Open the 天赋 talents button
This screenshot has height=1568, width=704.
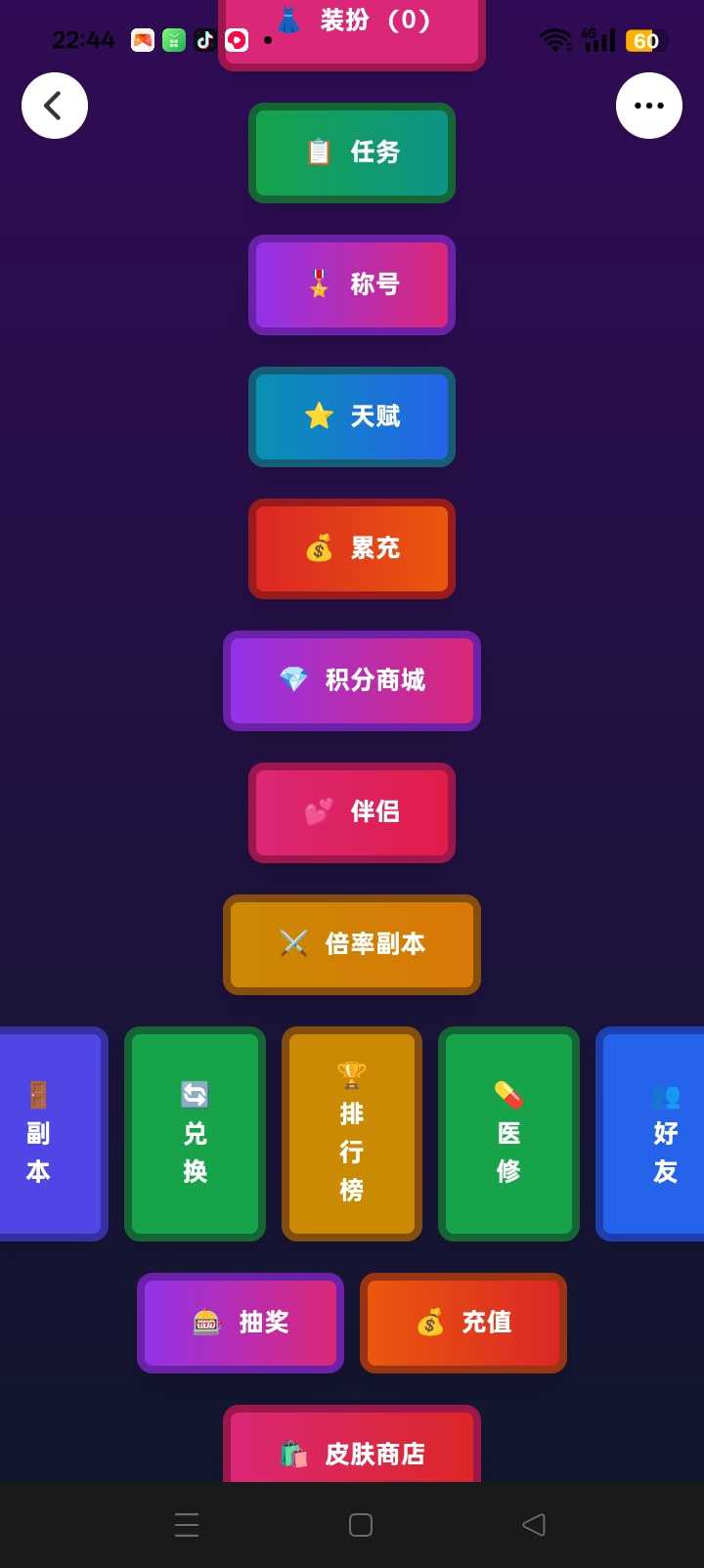pos(352,416)
